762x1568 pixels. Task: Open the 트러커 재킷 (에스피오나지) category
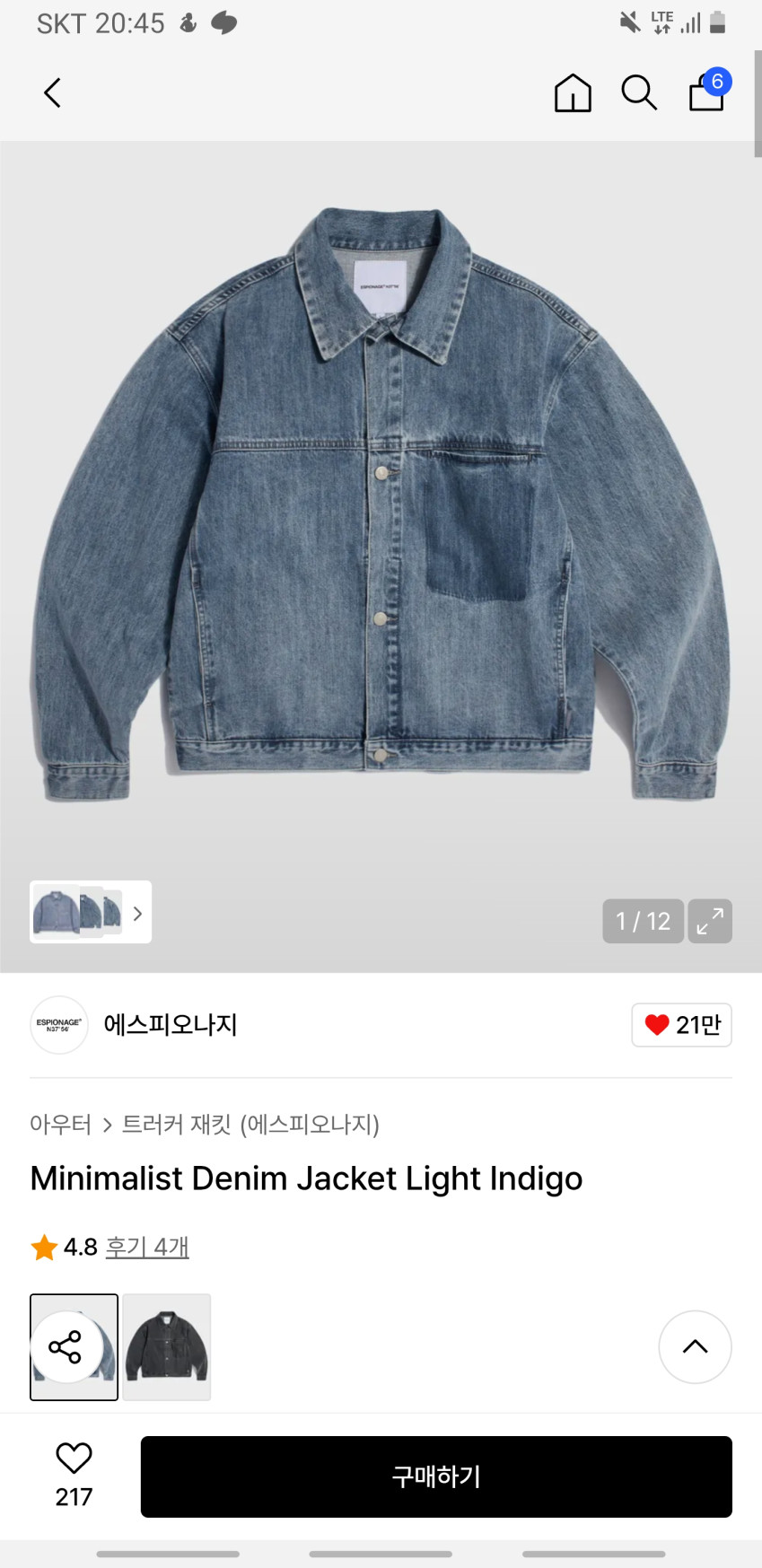point(250,1124)
